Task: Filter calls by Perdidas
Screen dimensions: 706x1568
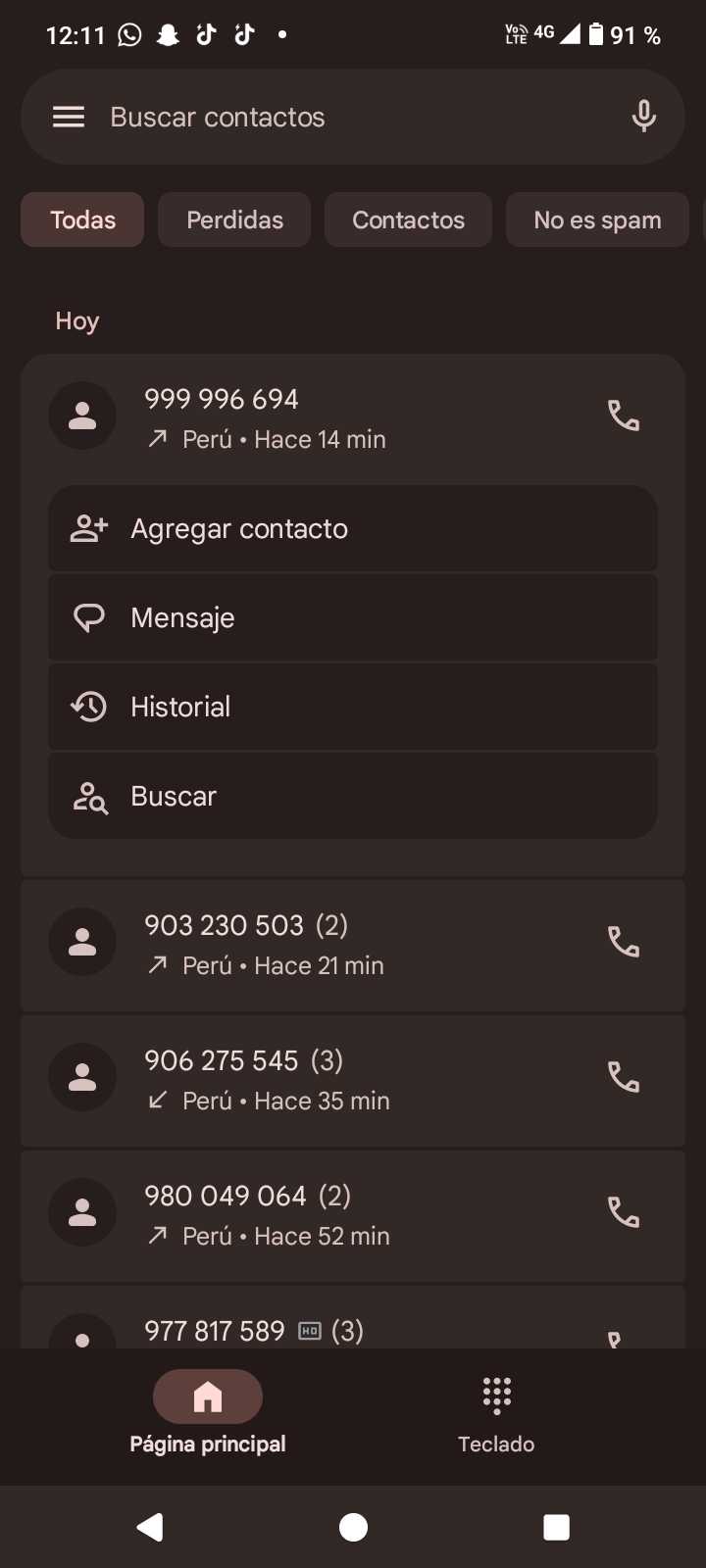Action: (234, 220)
